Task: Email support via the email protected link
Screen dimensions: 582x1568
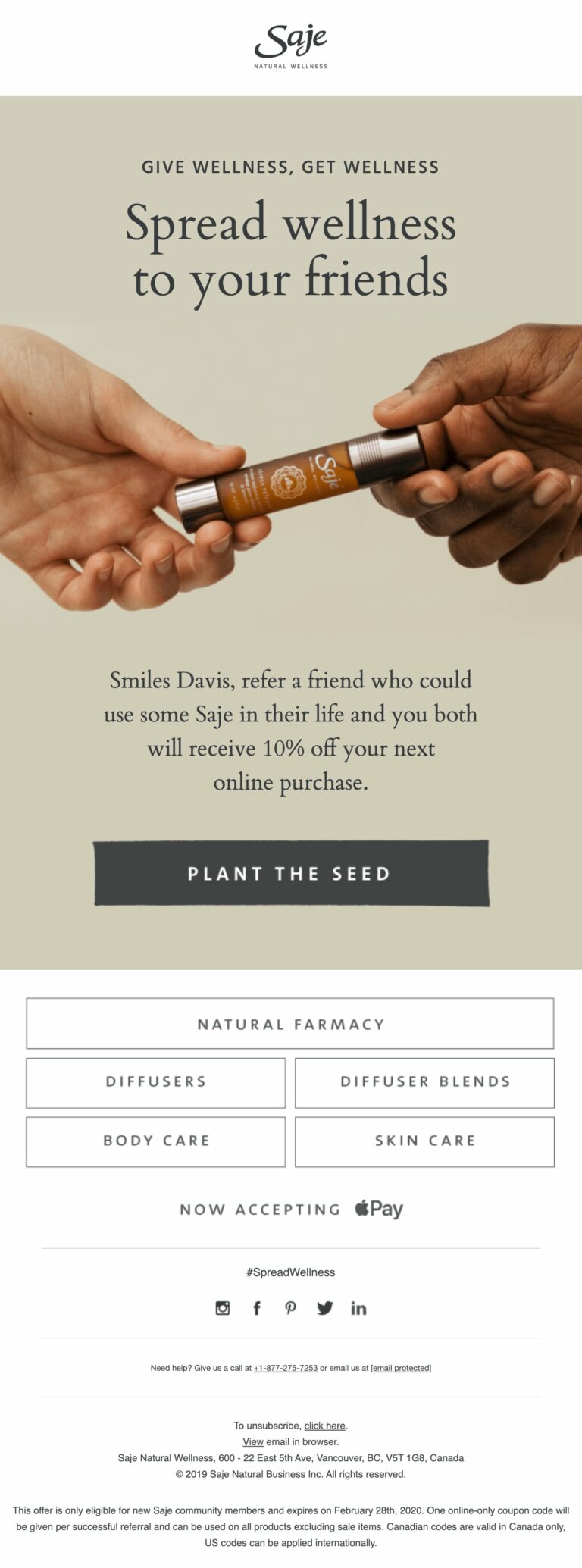Action: pyautogui.click(x=400, y=1368)
